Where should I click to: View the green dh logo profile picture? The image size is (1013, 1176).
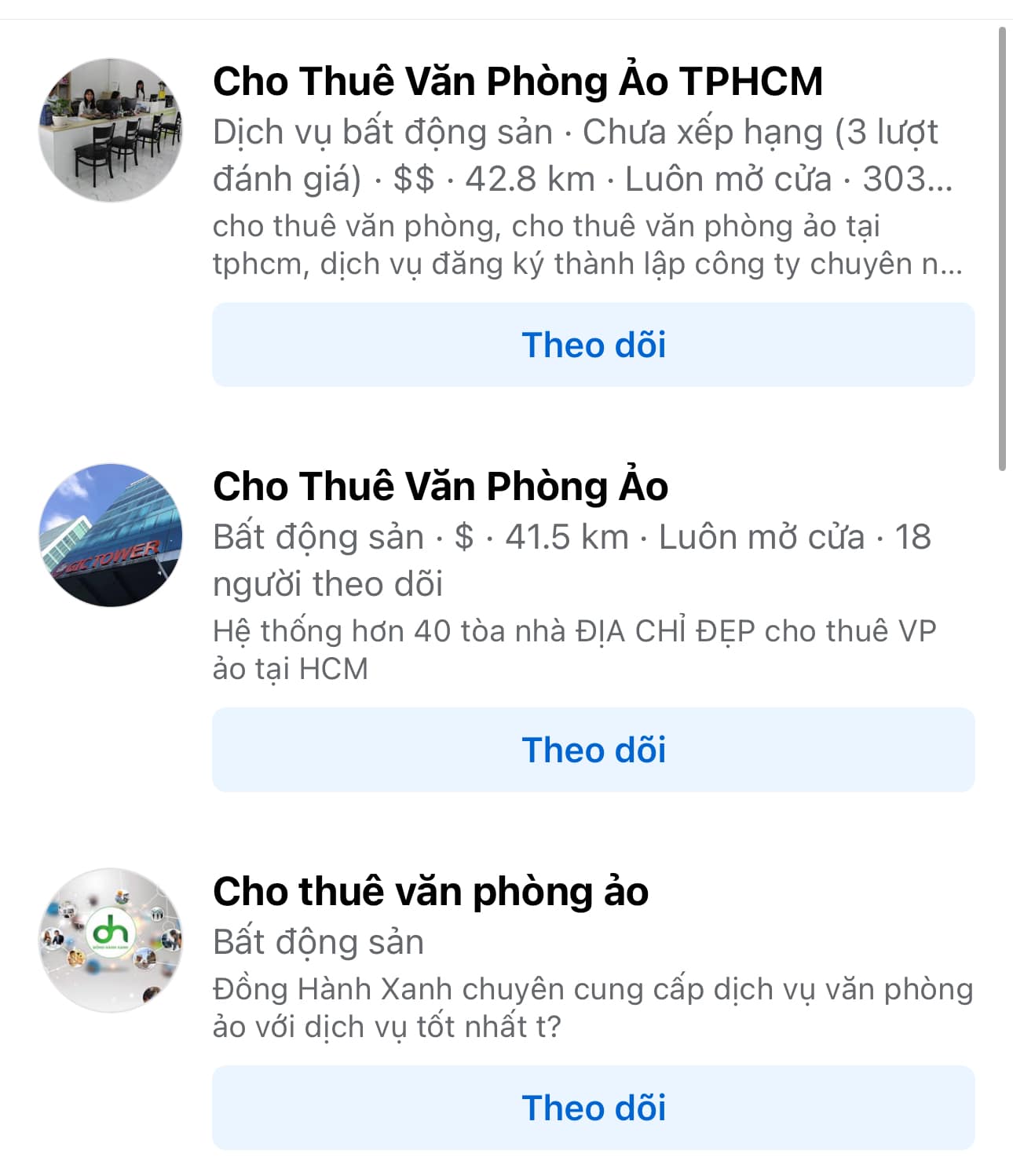pyautogui.click(x=111, y=940)
